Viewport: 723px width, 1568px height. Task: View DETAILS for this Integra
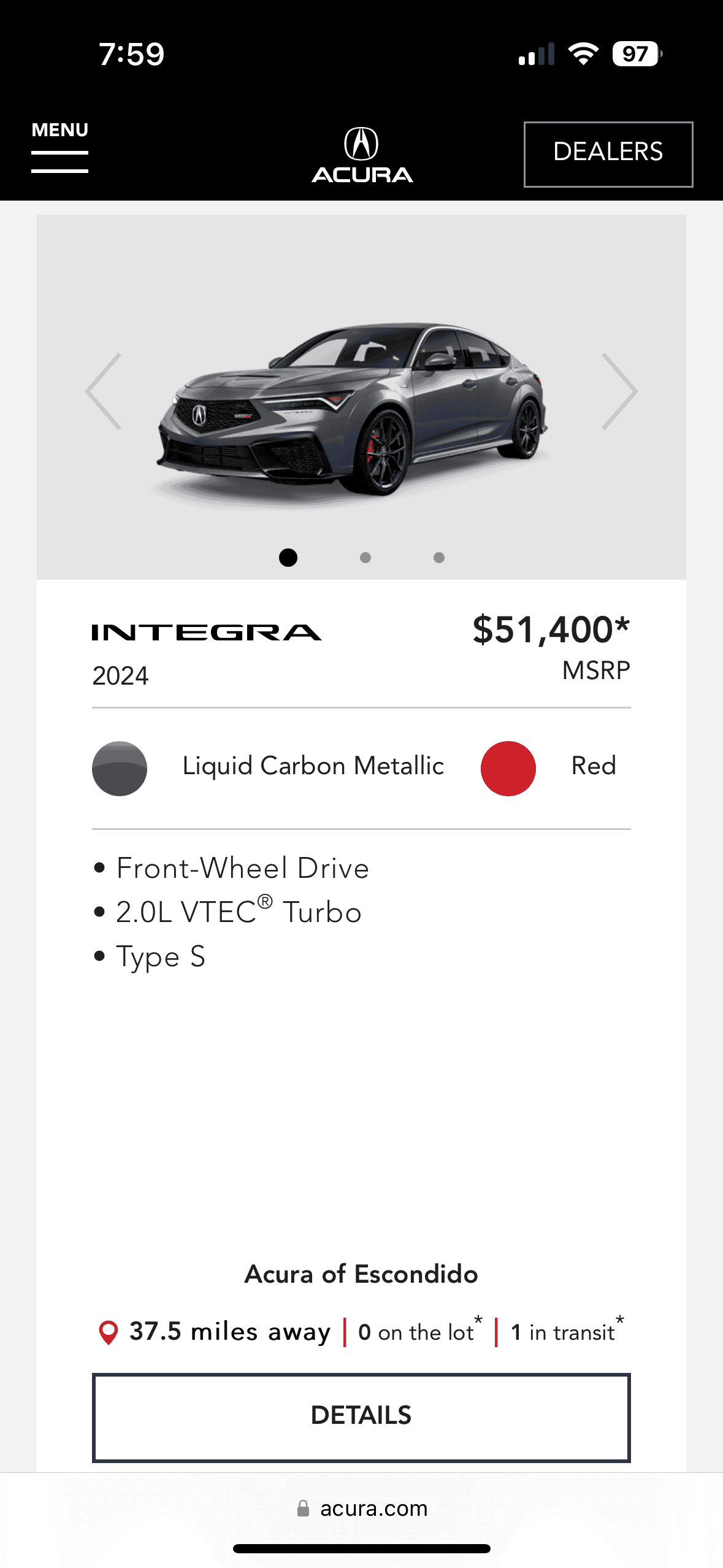pos(361,1417)
